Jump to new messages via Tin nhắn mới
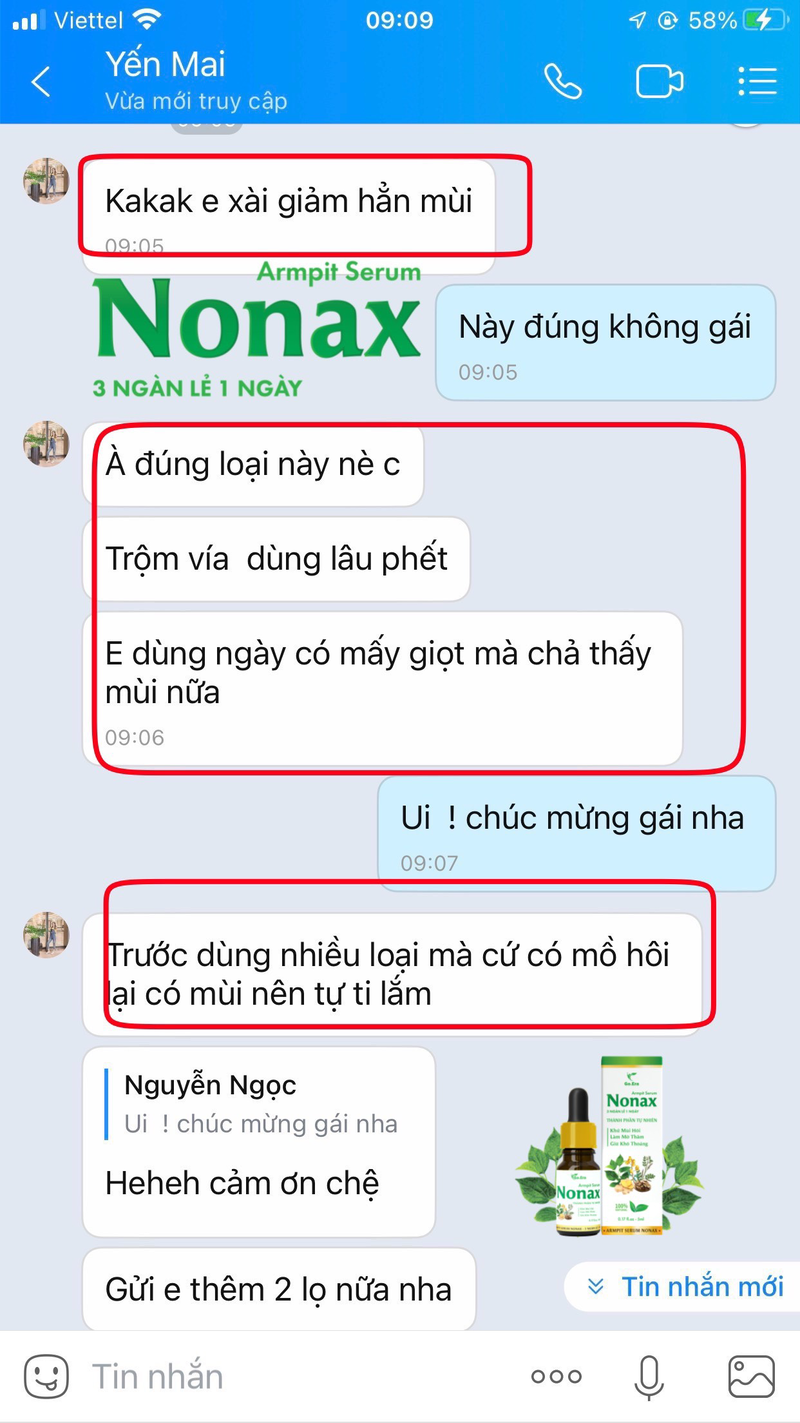 click(x=686, y=1287)
